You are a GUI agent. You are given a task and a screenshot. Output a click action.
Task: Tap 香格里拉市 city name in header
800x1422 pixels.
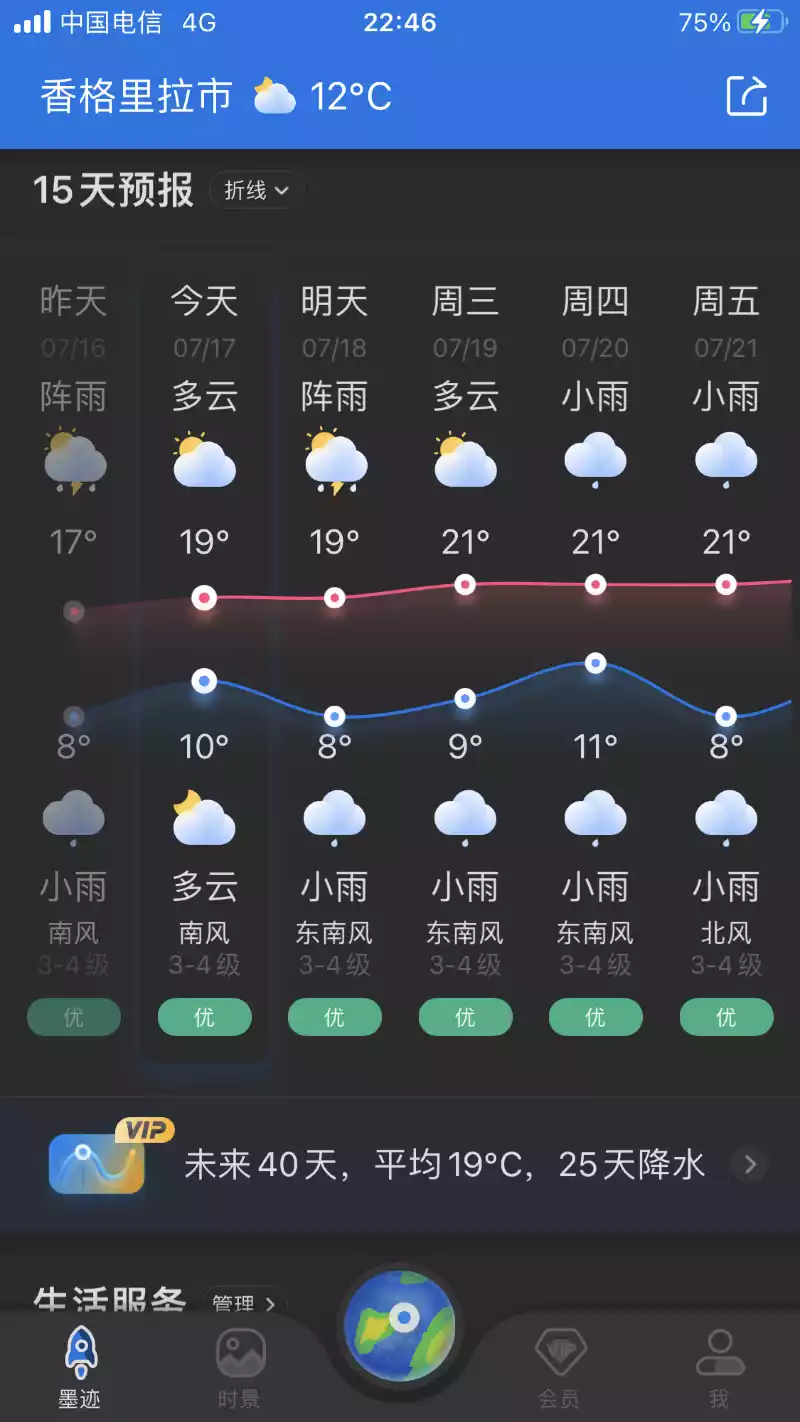[x=136, y=97]
